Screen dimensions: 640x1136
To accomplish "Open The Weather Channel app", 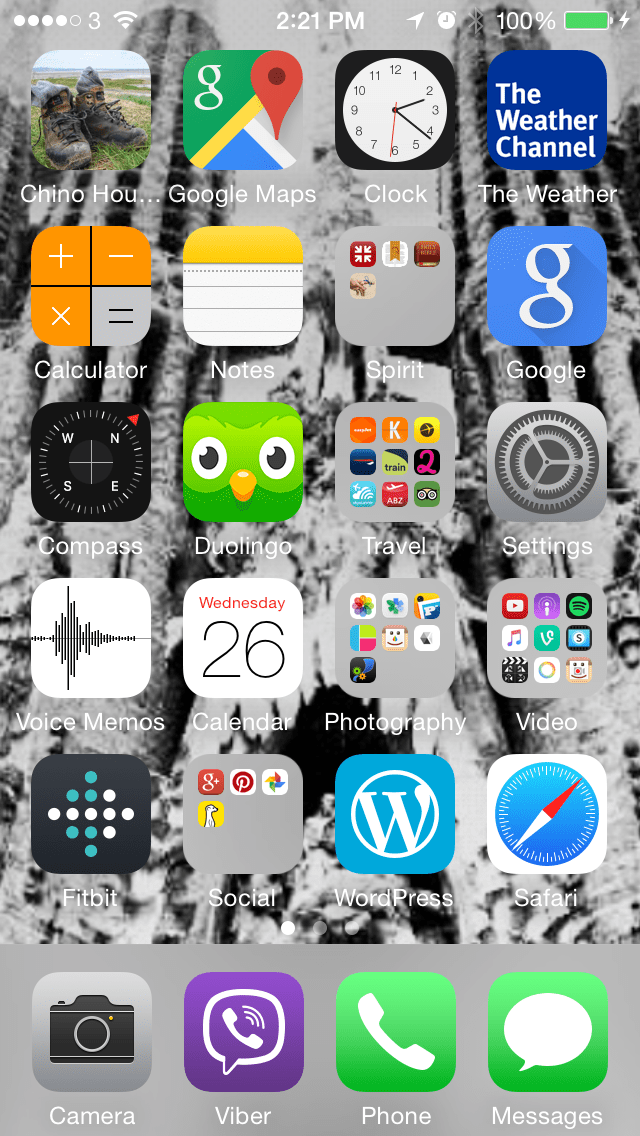I will (547, 110).
